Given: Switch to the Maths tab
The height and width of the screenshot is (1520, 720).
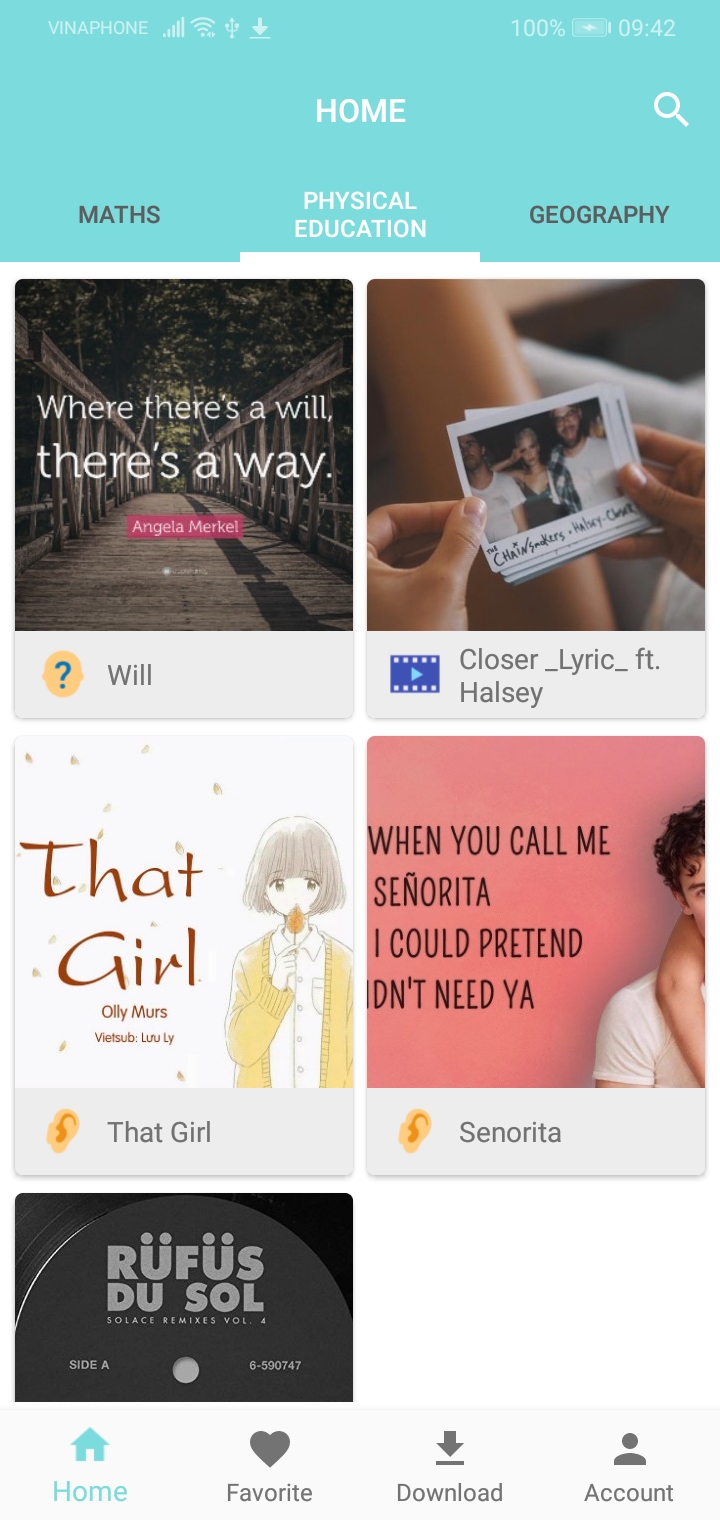Looking at the screenshot, I should [120, 215].
